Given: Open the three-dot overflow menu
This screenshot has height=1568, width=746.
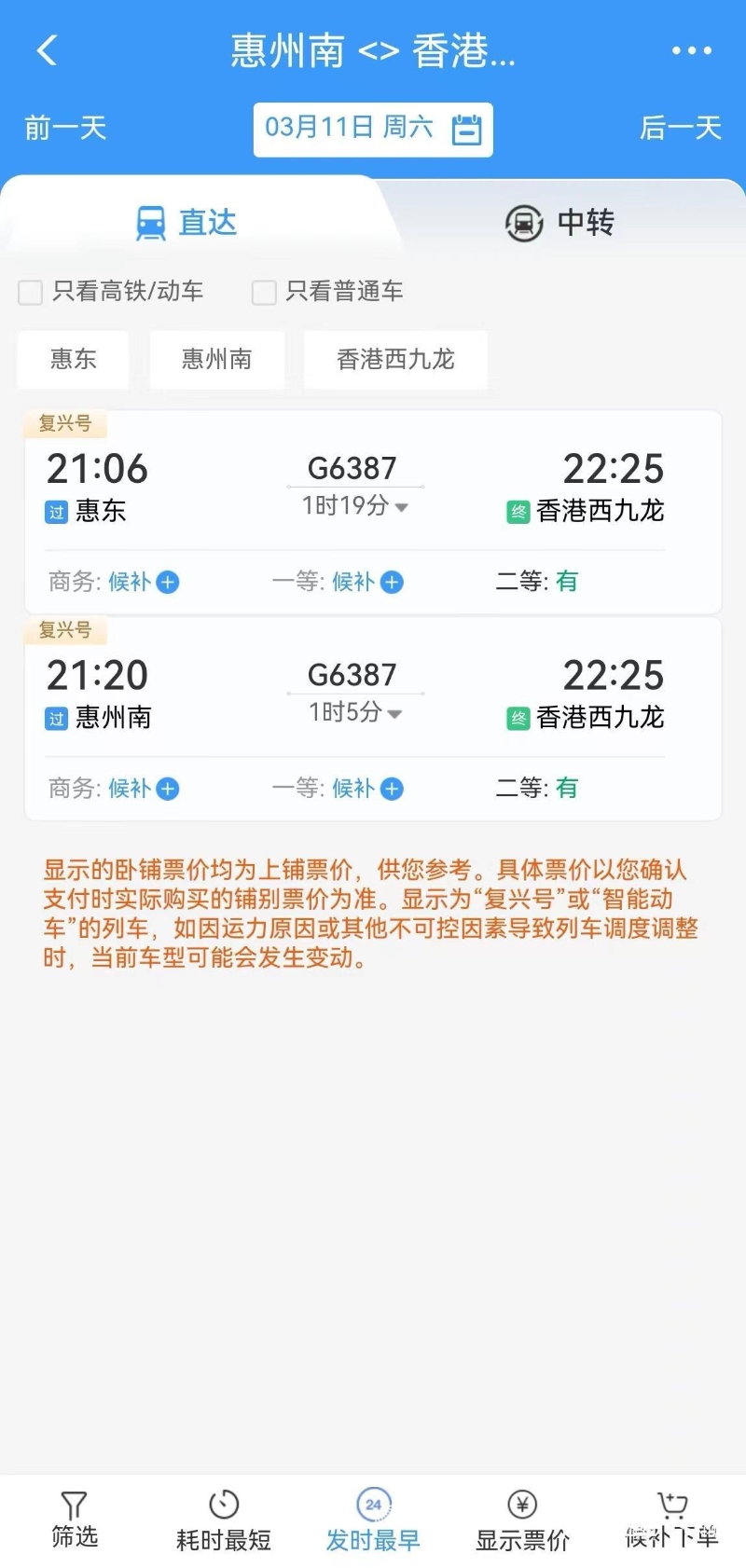Looking at the screenshot, I should (691, 50).
